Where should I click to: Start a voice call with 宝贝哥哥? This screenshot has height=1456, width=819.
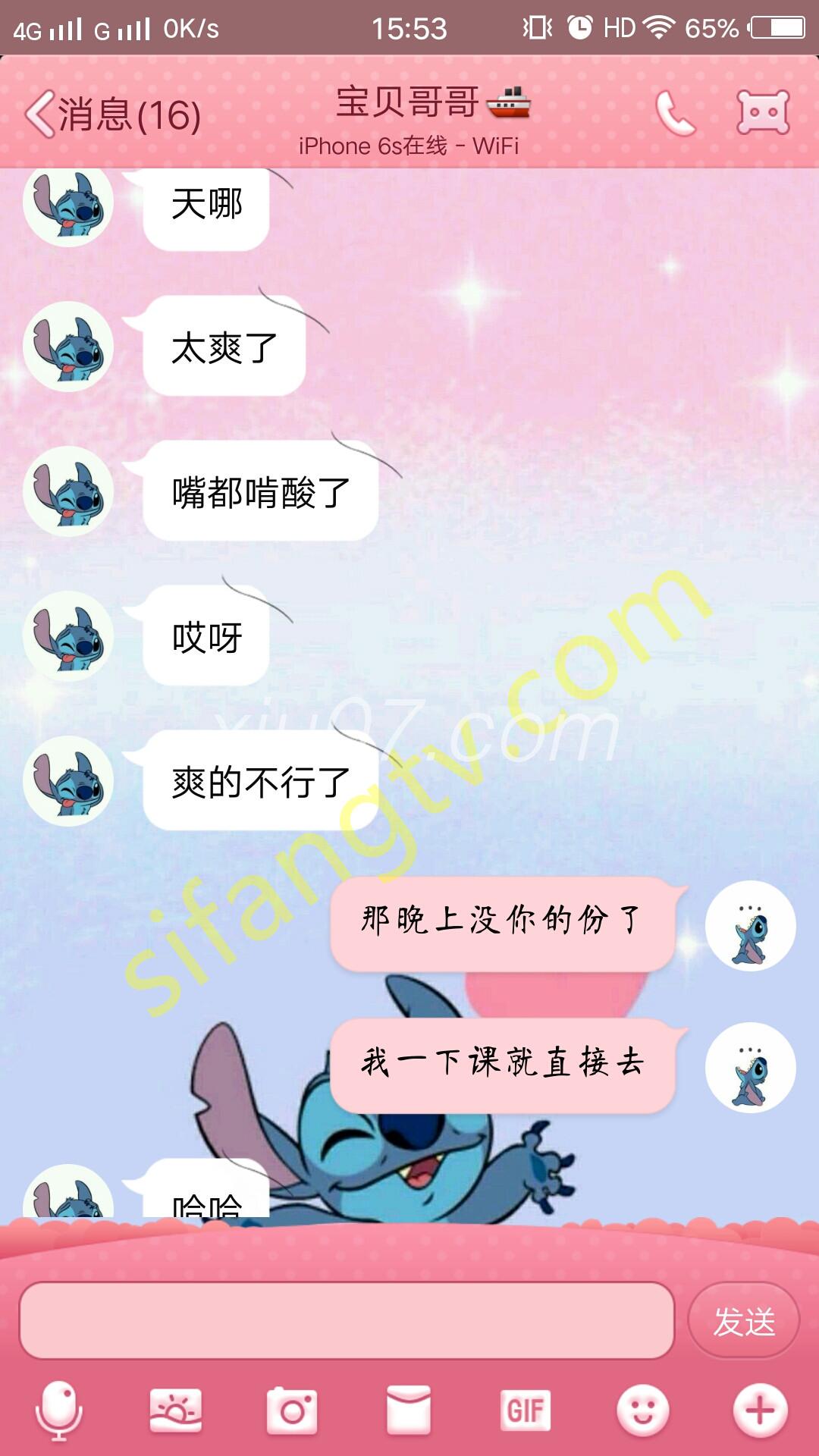[674, 114]
